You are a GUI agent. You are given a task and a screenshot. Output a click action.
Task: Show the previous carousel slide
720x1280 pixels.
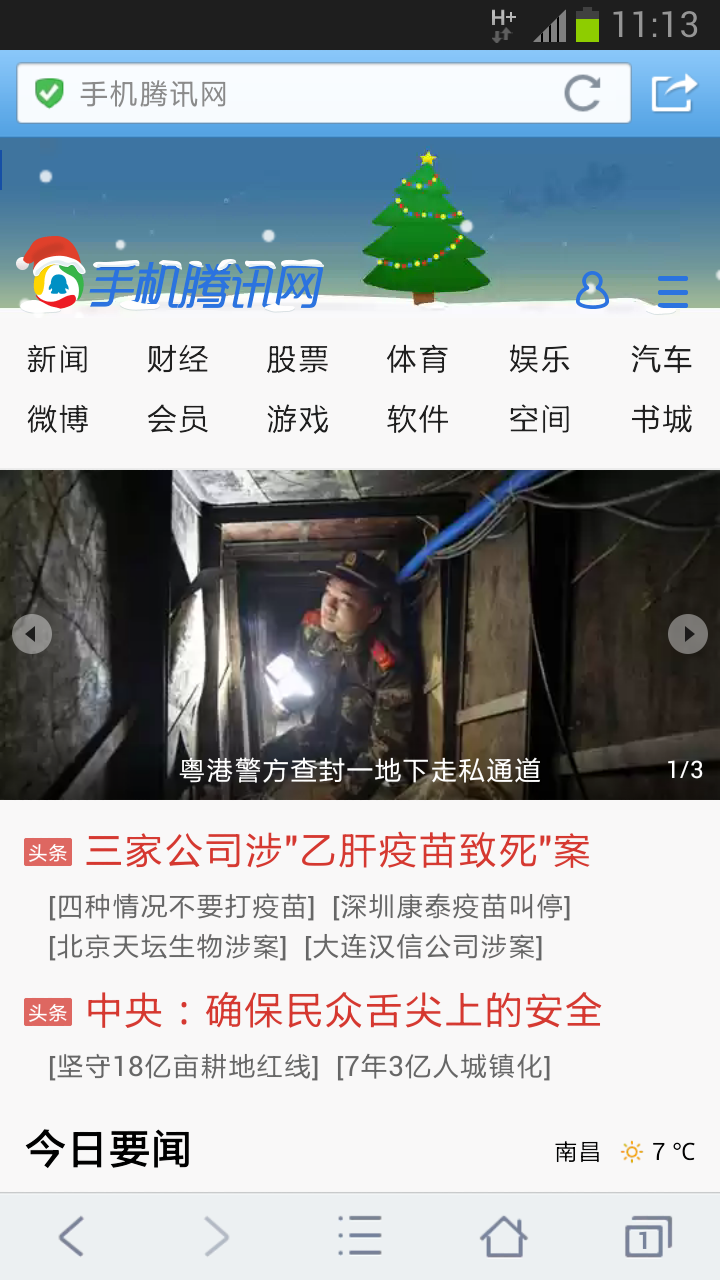(32, 634)
